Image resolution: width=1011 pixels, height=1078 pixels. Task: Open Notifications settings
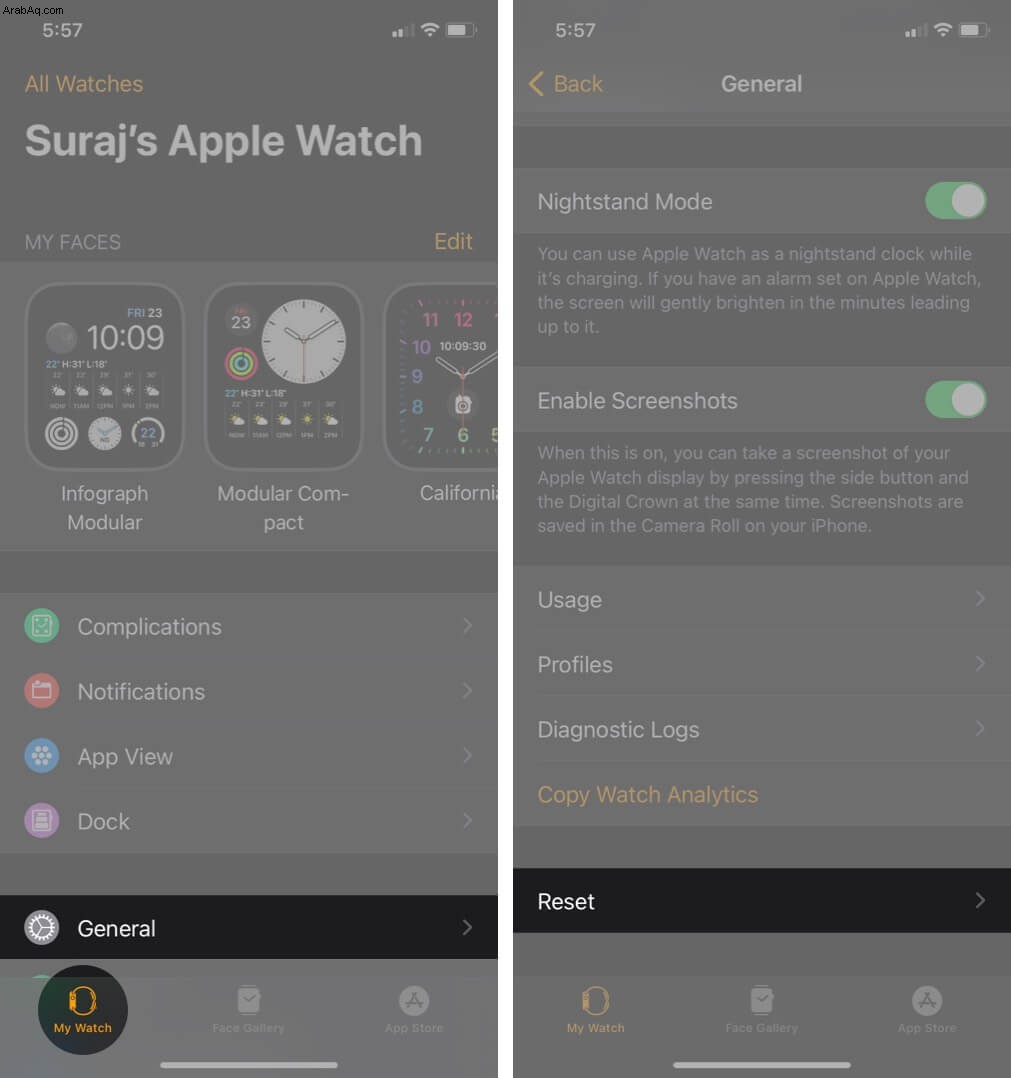click(249, 692)
